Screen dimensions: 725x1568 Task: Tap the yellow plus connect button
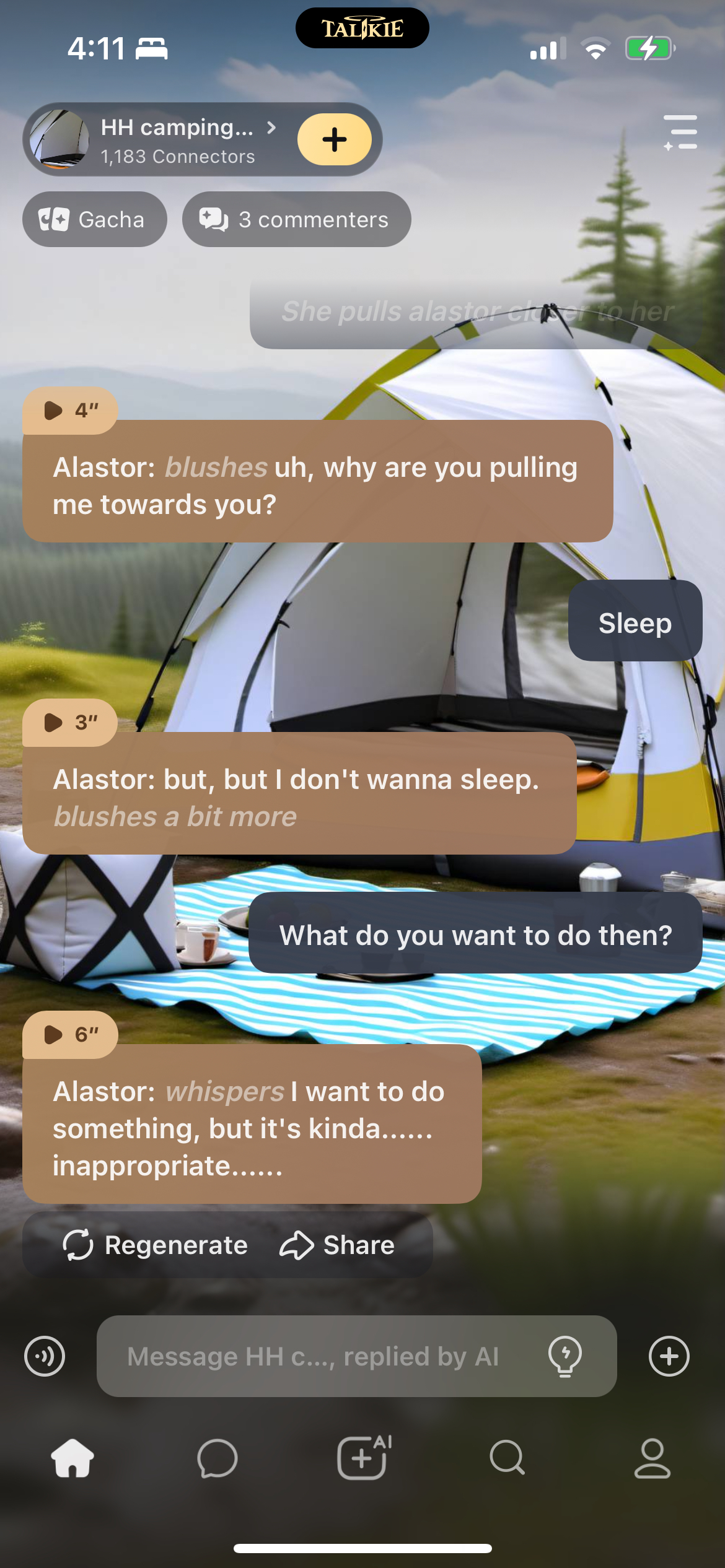tap(334, 139)
